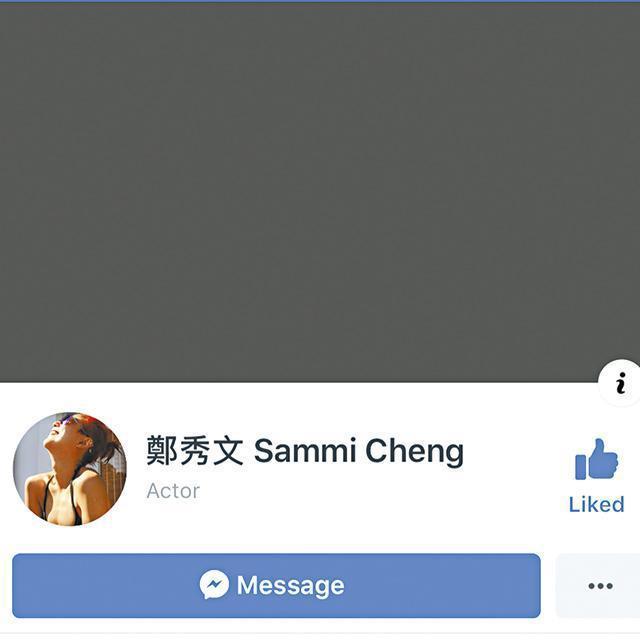The height and width of the screenshot is (640, 640).
Task: View Sammi Cheng's profile picture
Action: (x=70, y=469)
